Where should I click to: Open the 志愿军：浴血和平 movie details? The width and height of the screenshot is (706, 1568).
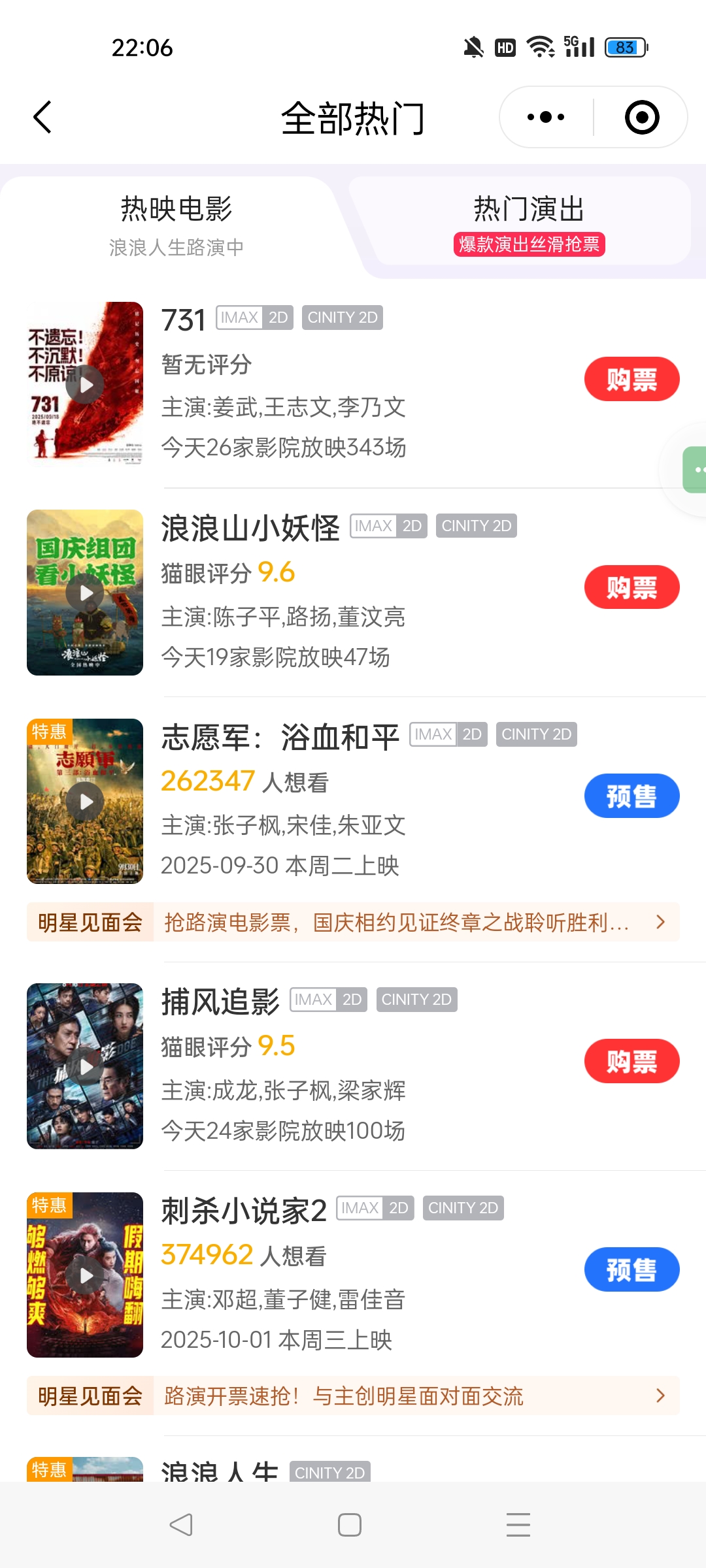tap(280, 738)
